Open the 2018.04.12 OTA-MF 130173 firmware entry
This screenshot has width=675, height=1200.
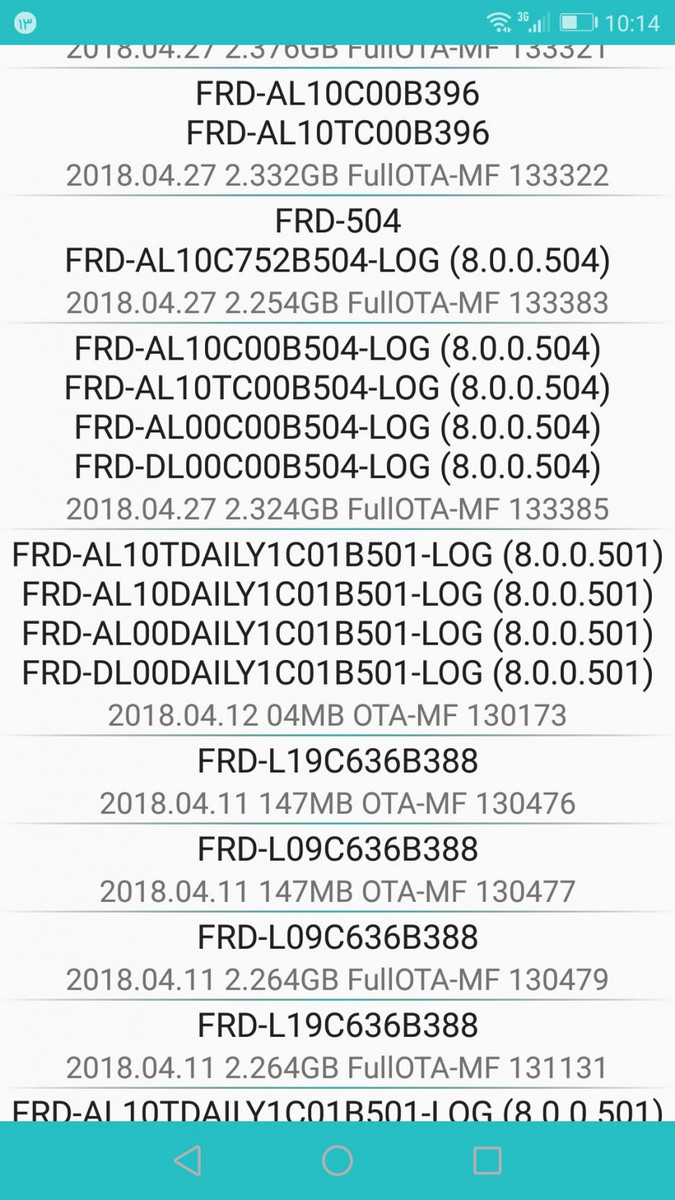(x=337, y=633)
